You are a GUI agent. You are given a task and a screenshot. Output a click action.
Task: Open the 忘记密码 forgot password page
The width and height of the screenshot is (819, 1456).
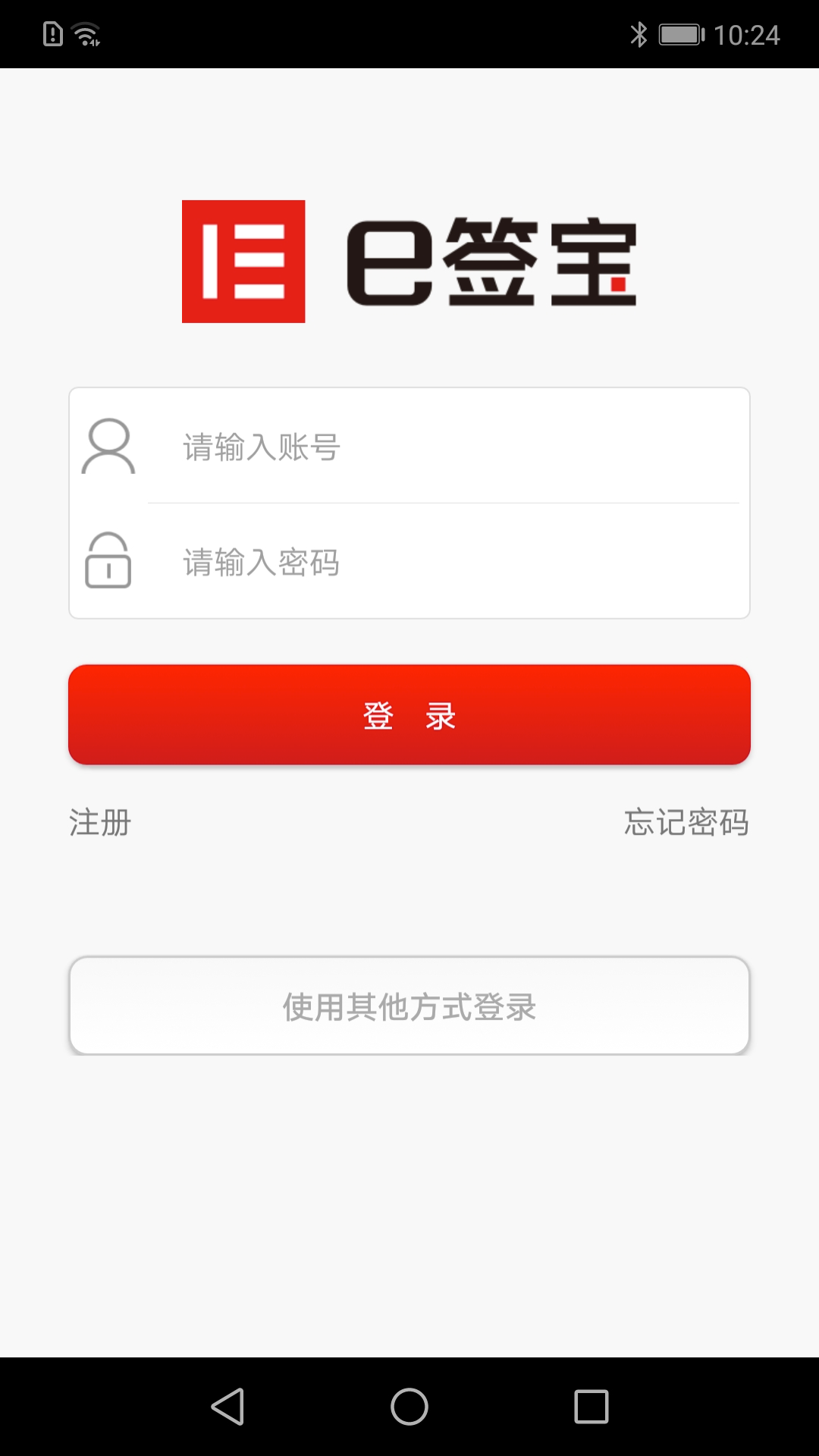tap(686, 824)
